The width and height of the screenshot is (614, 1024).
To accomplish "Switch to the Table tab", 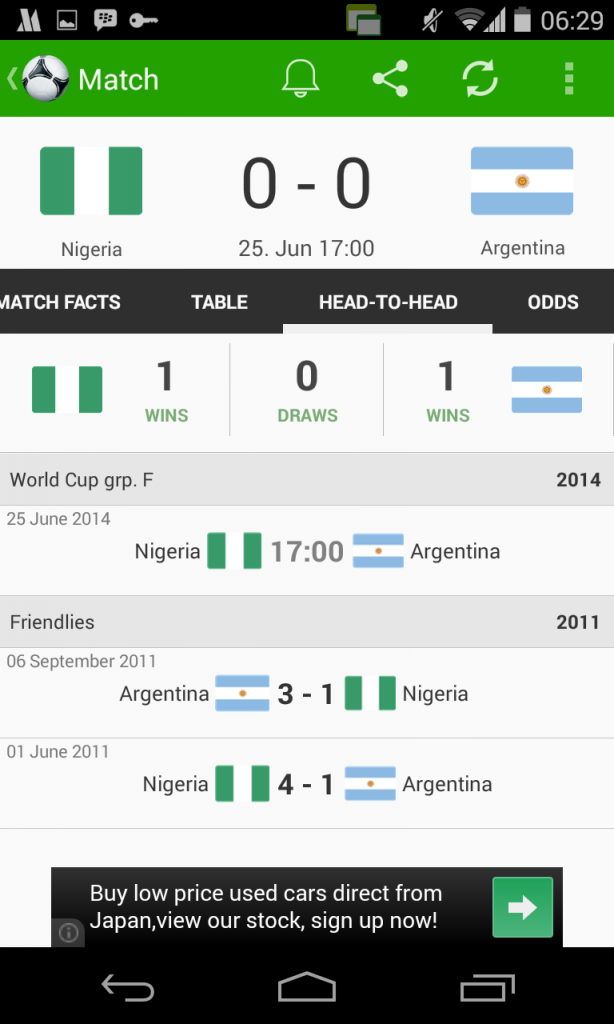I will (219, 302).
